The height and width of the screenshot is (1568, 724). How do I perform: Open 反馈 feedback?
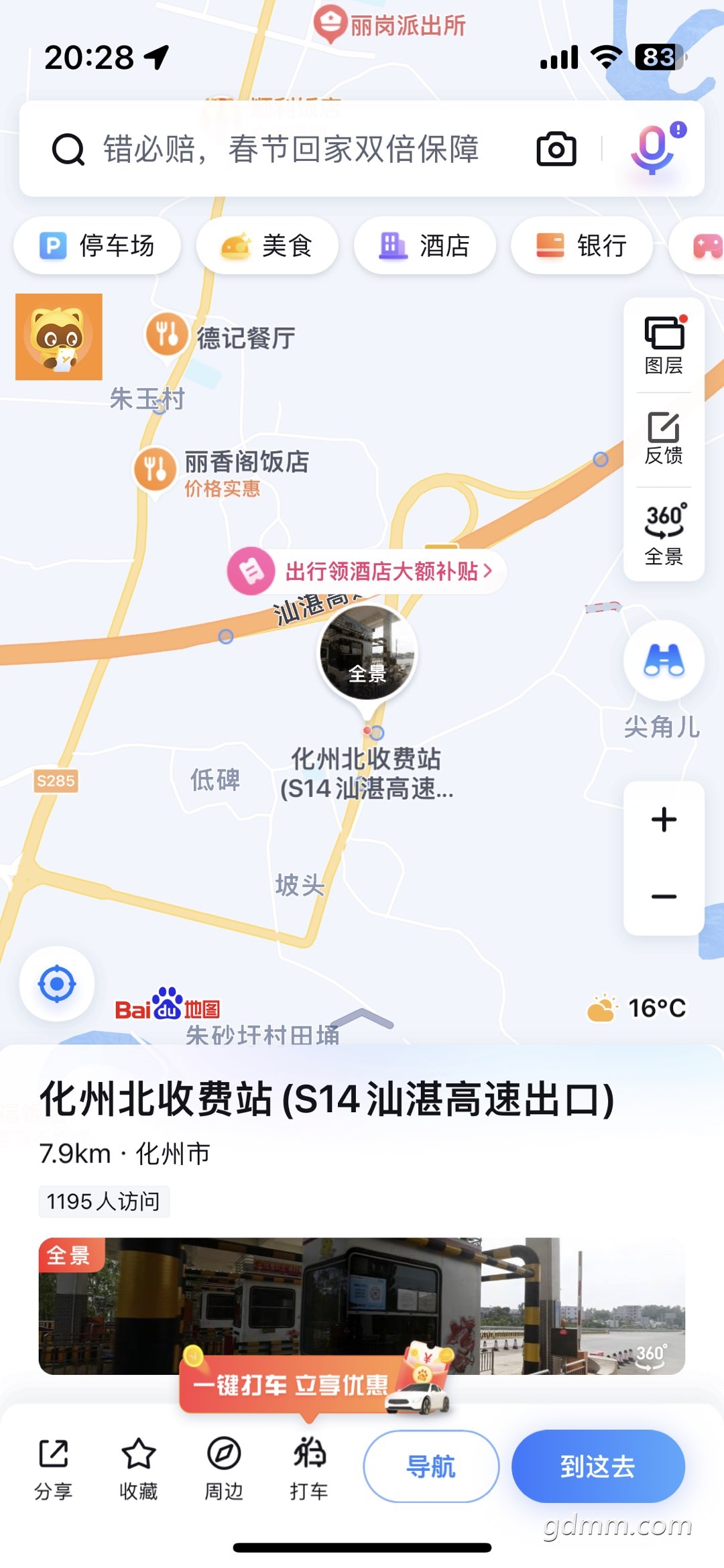(x=664, y=438)
